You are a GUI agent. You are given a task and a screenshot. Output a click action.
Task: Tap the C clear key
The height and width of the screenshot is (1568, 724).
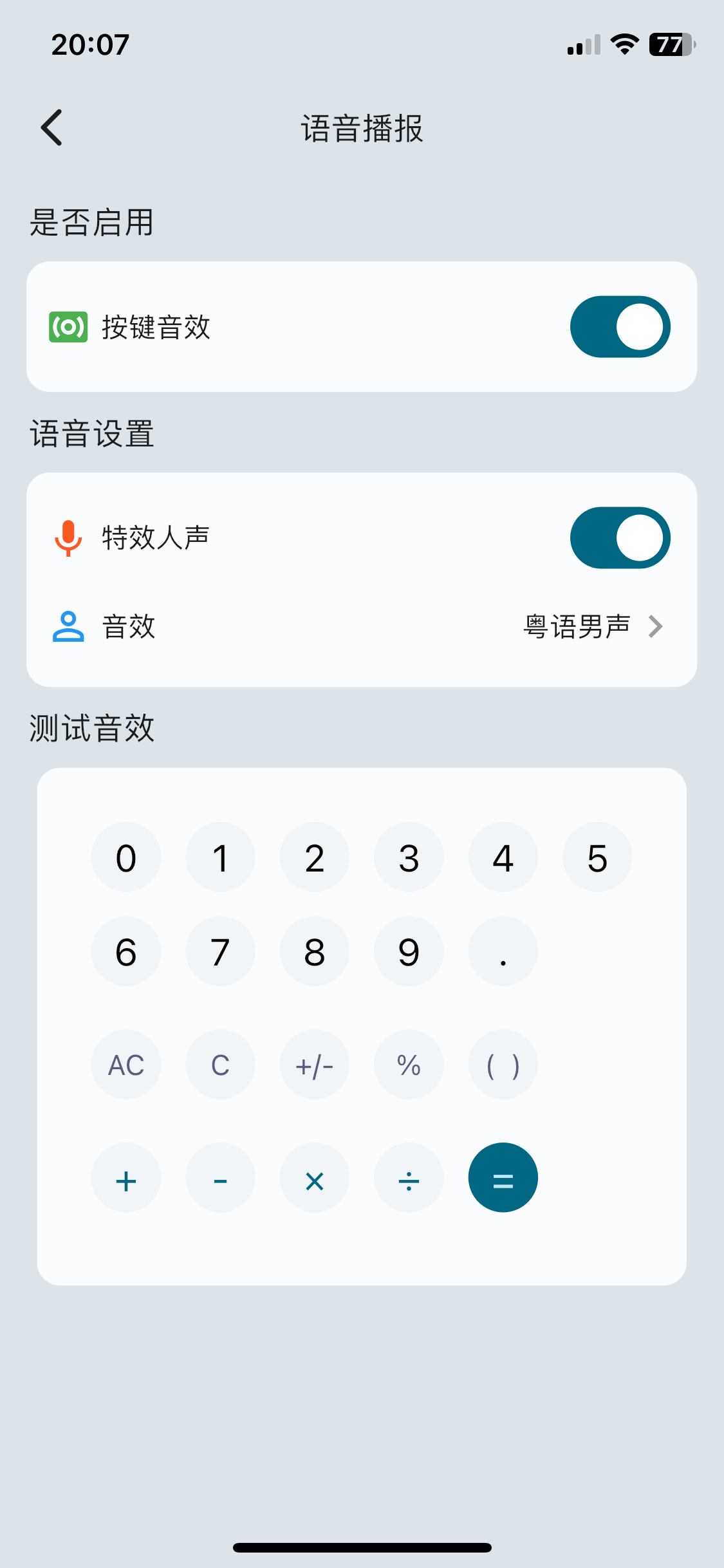coord(220,1065)
